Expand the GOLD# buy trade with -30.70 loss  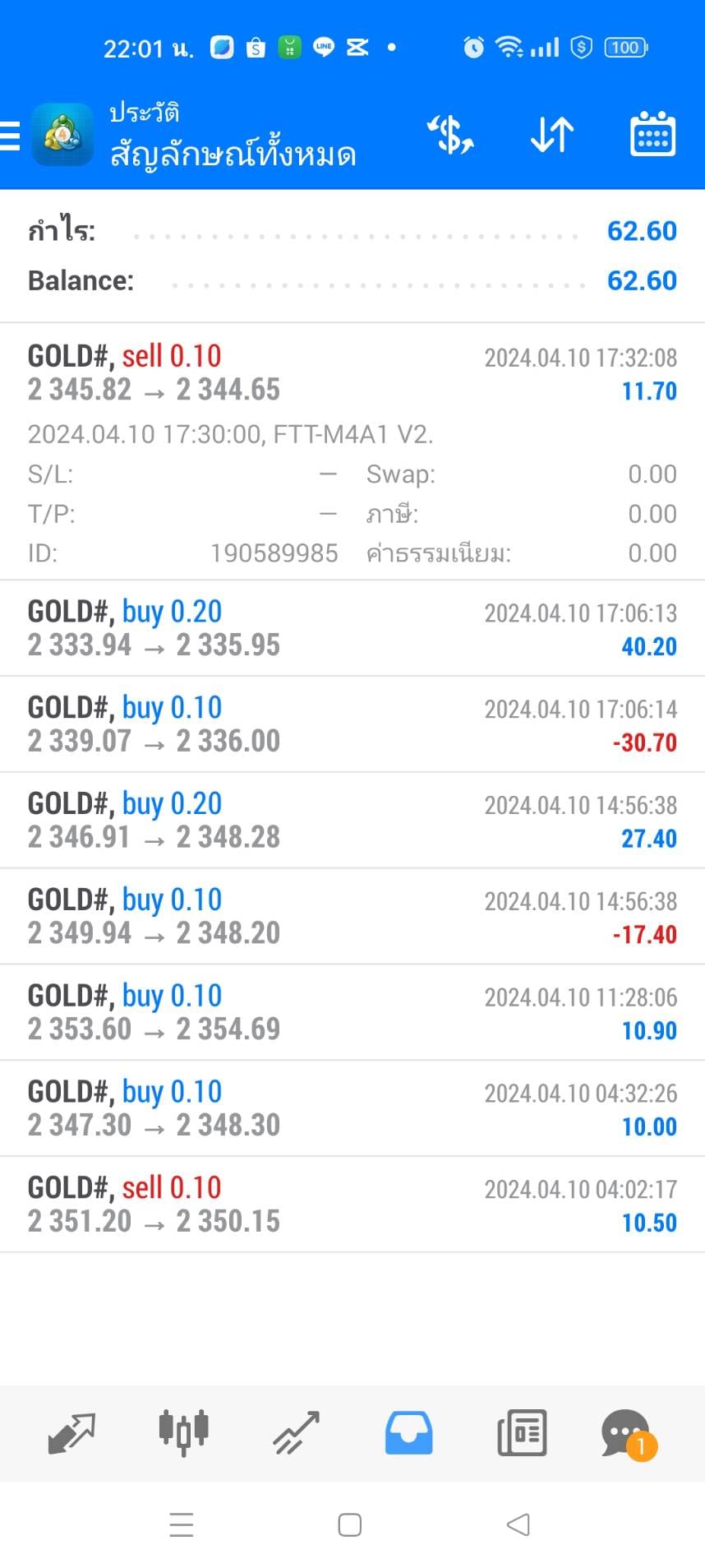[x=352, y=724]
